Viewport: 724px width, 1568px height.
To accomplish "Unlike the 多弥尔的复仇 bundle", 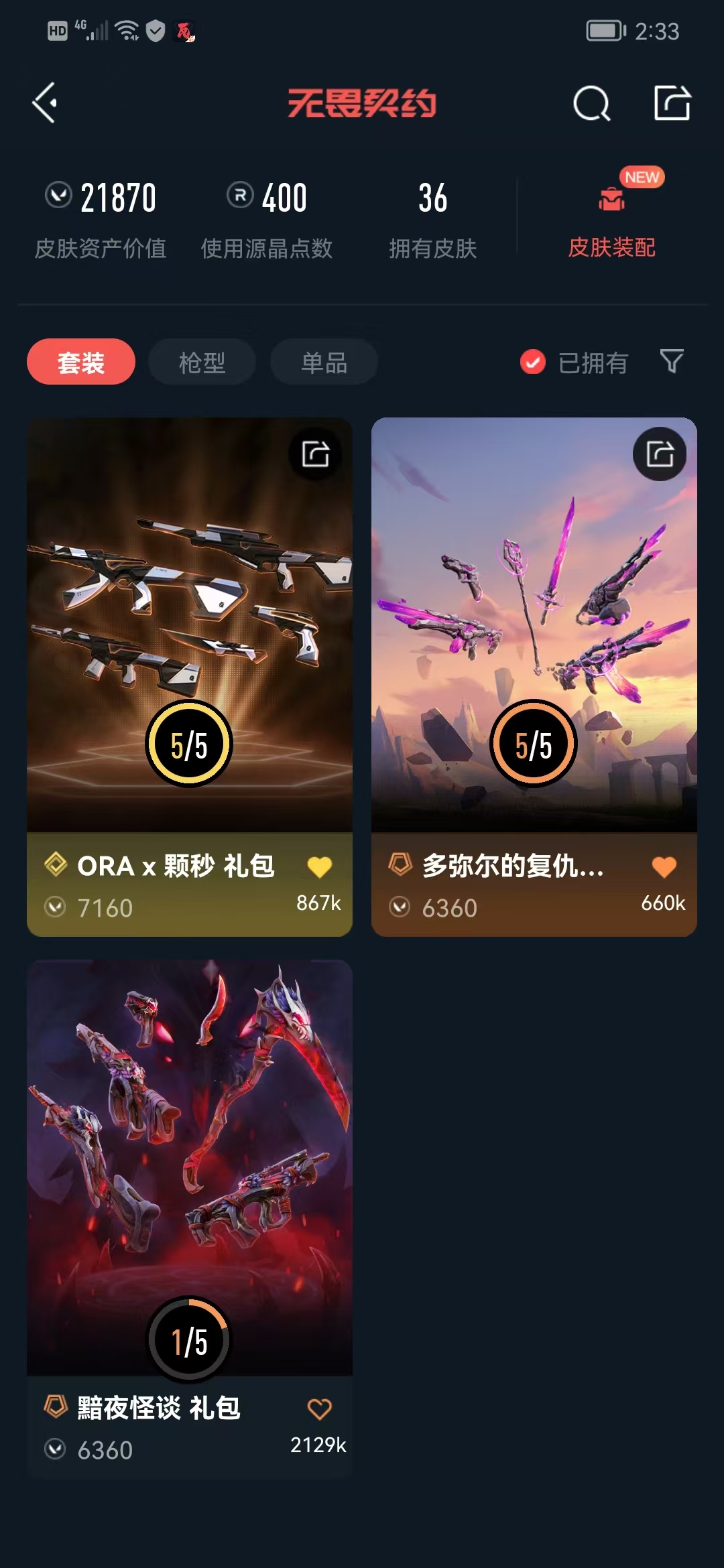I will (x=664, y=867).
